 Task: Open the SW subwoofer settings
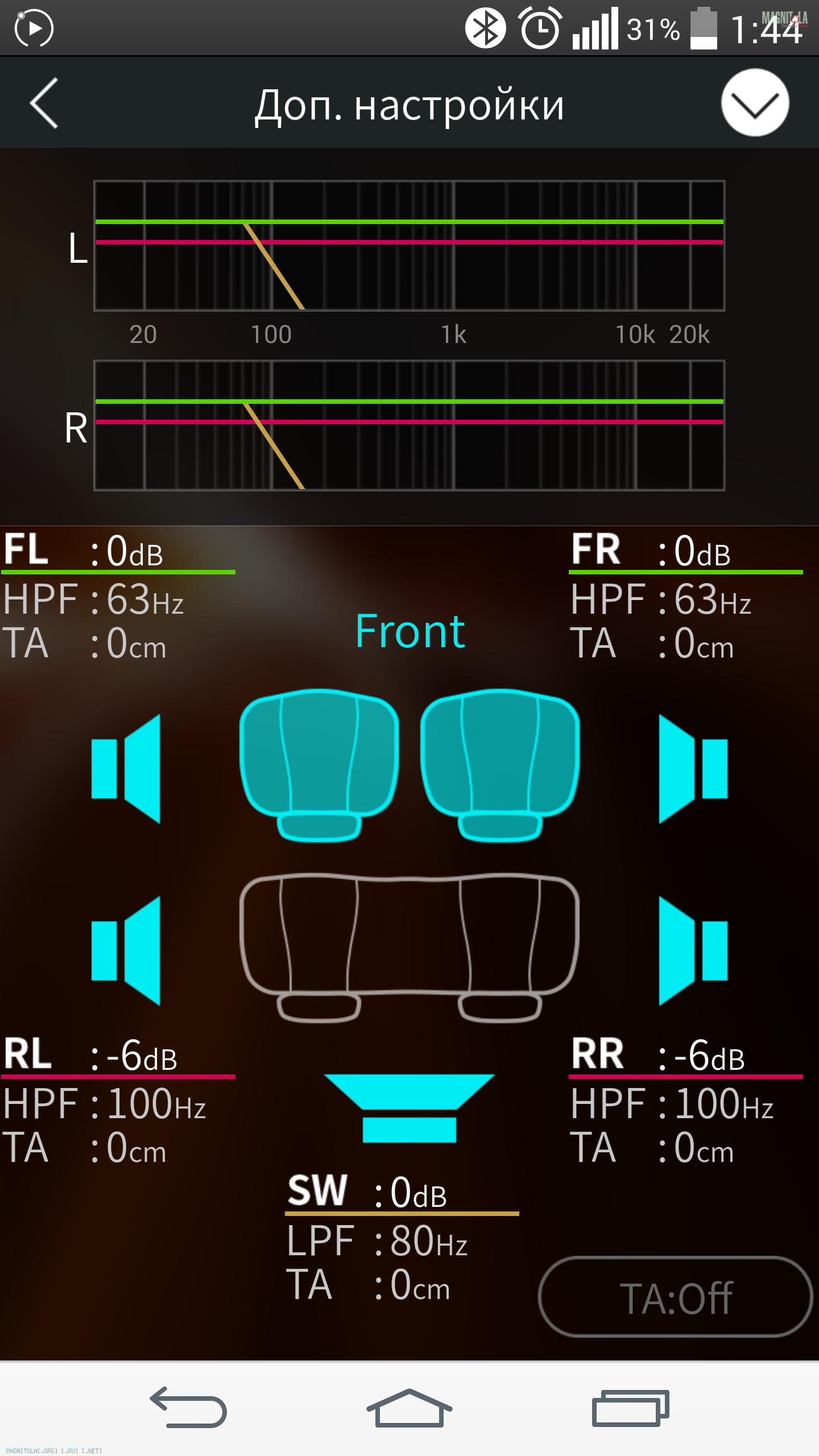click(x=402, y=1238)
